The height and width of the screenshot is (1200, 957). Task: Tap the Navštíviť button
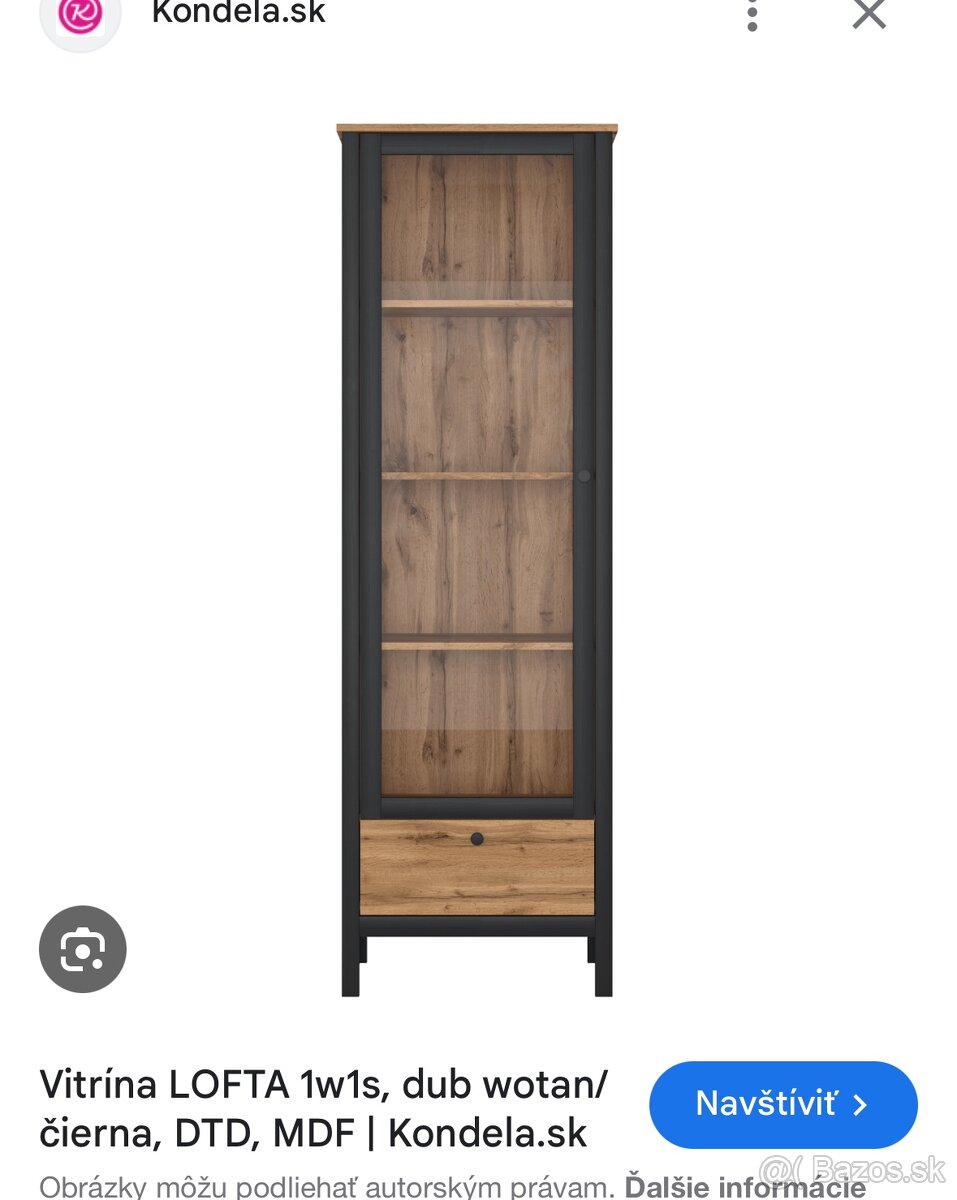(782, 1104)
